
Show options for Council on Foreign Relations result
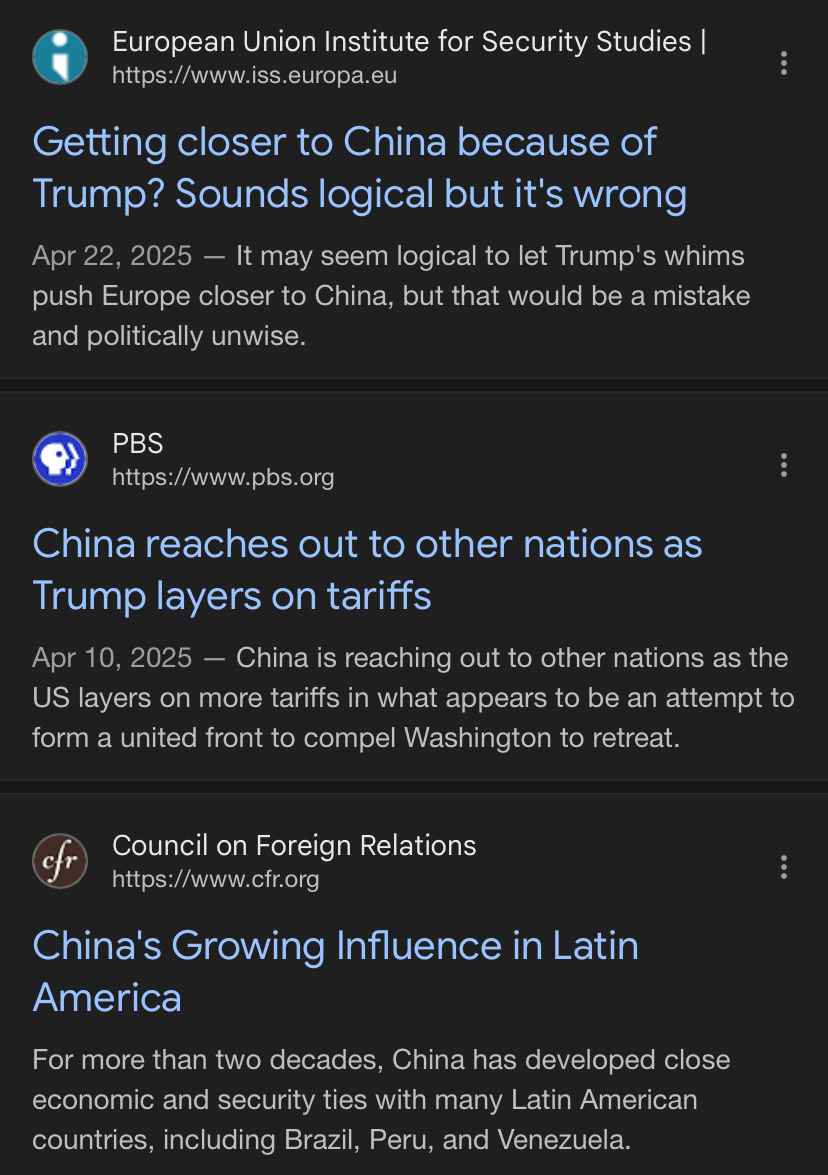tap(783, 866)
